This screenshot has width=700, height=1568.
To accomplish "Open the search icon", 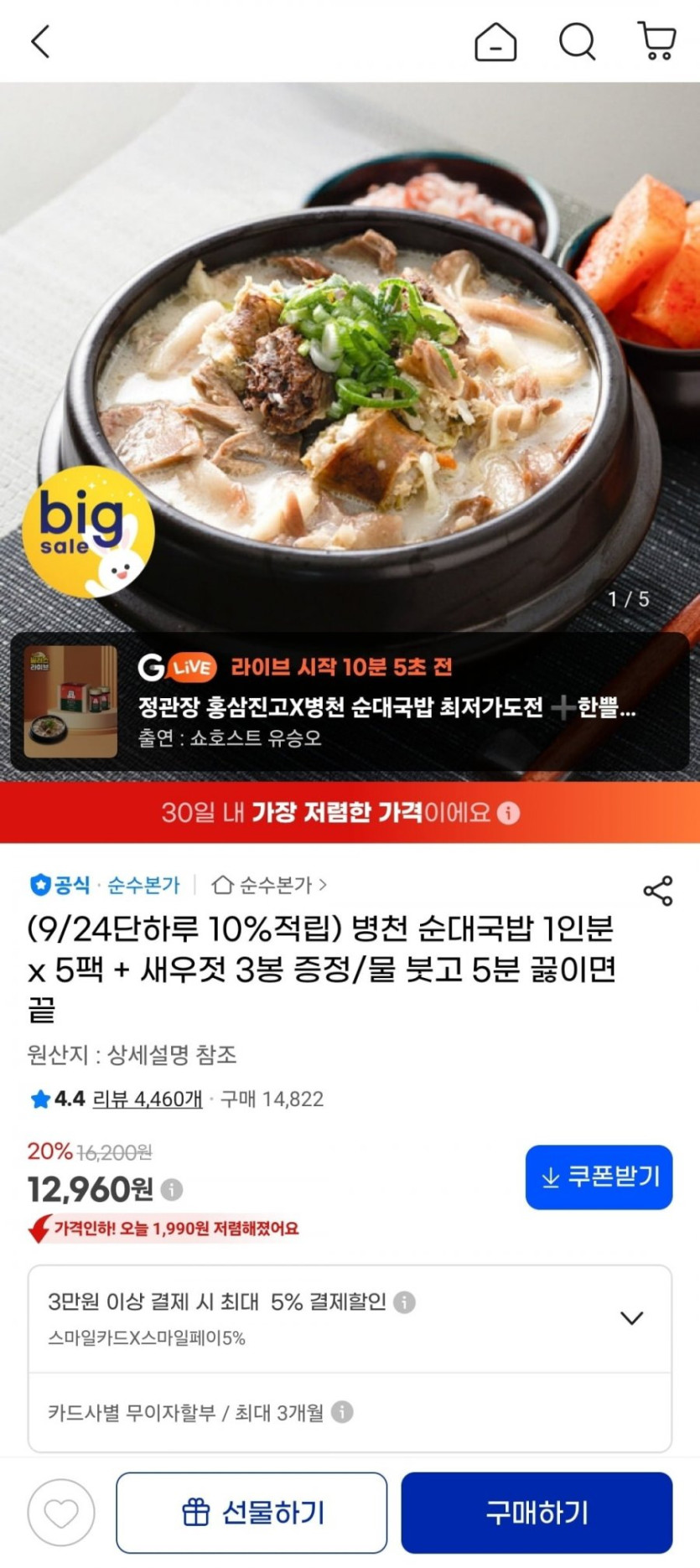I will (x=577, y=41).
